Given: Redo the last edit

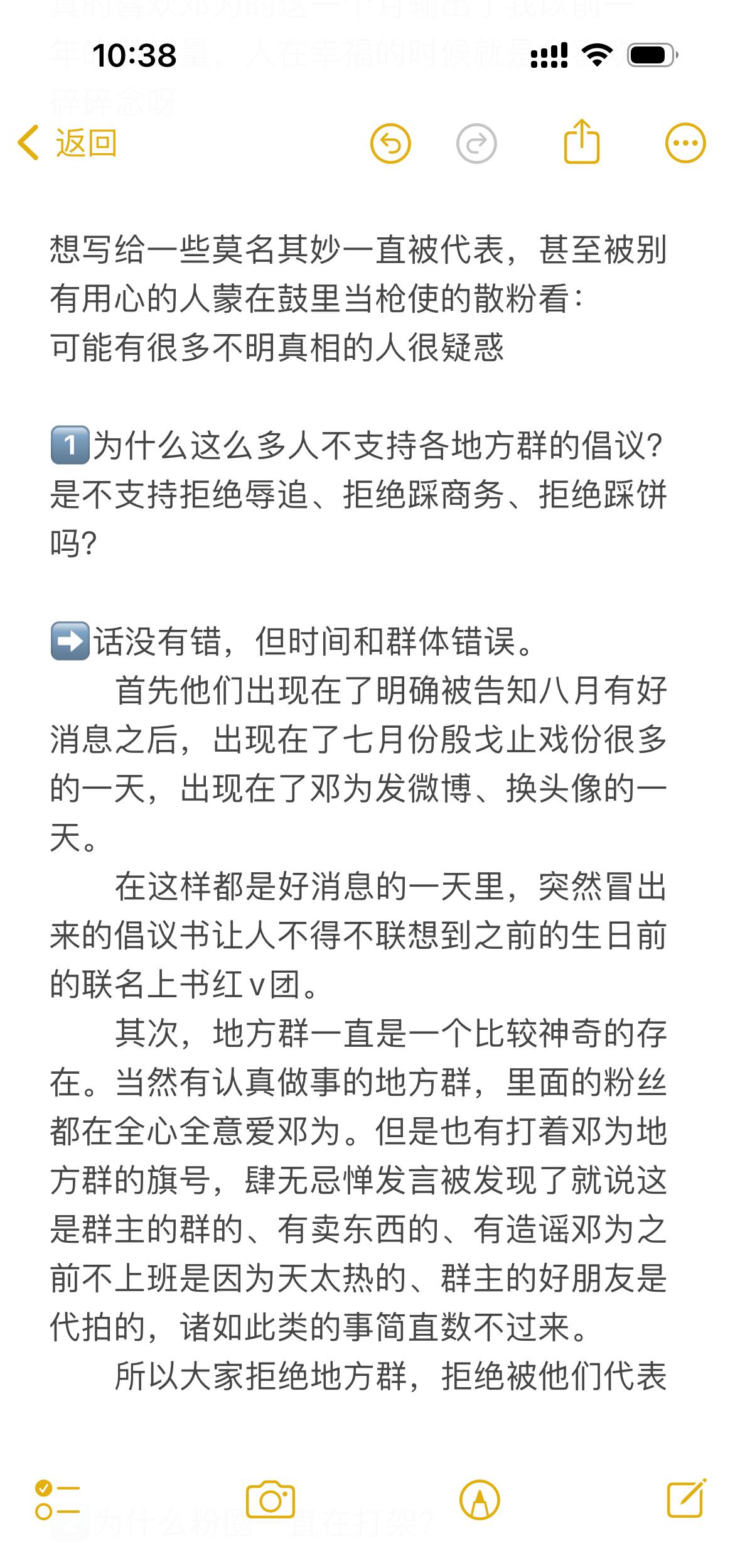Looking at the screenshot, I should pos(476,144).
